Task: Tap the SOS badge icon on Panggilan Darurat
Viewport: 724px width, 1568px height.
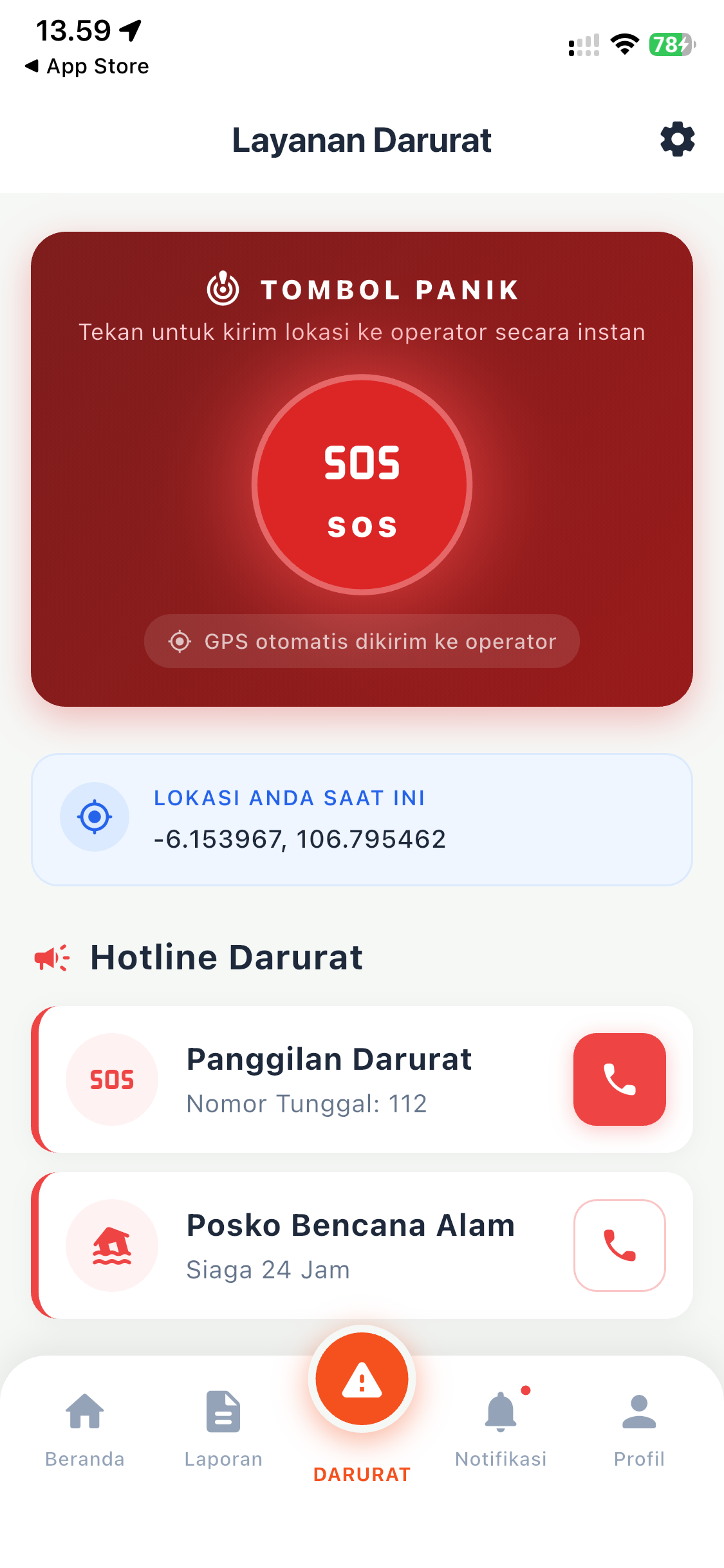Action: [113, 1079]
